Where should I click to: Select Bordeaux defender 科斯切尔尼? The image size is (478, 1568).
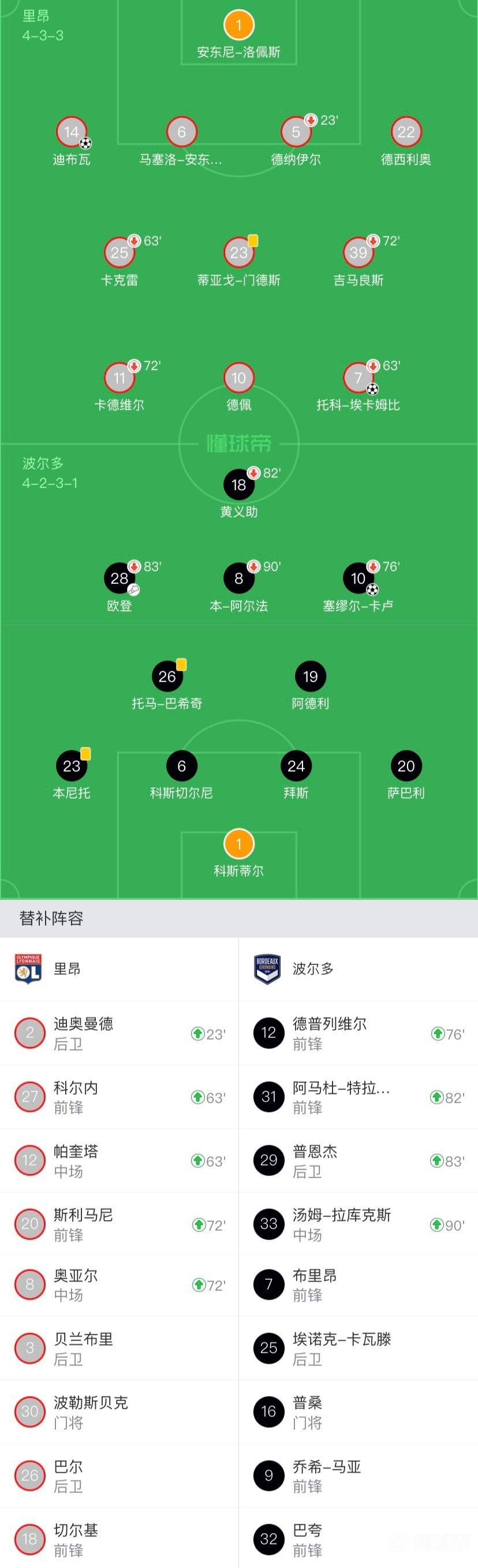coord(181,766)
